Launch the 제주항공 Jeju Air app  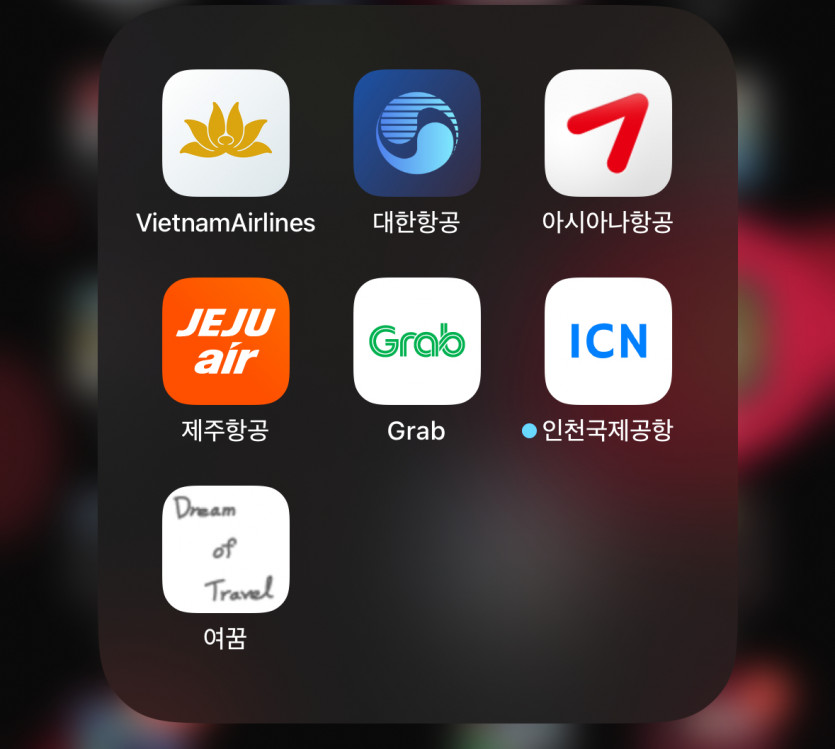[225, 341]
